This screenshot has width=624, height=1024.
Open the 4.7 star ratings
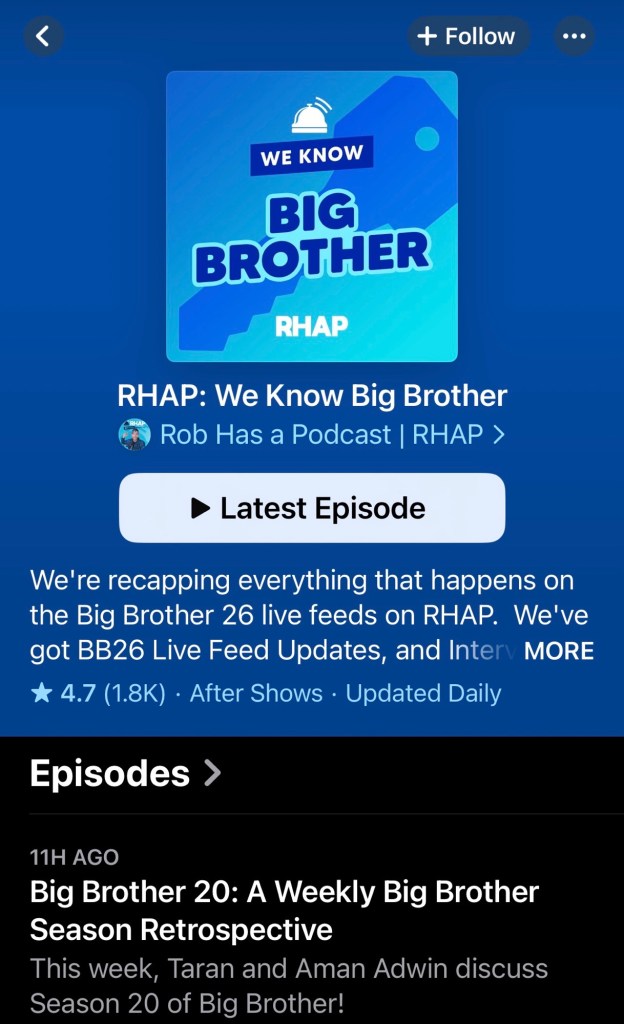click(x=98, y=693)
